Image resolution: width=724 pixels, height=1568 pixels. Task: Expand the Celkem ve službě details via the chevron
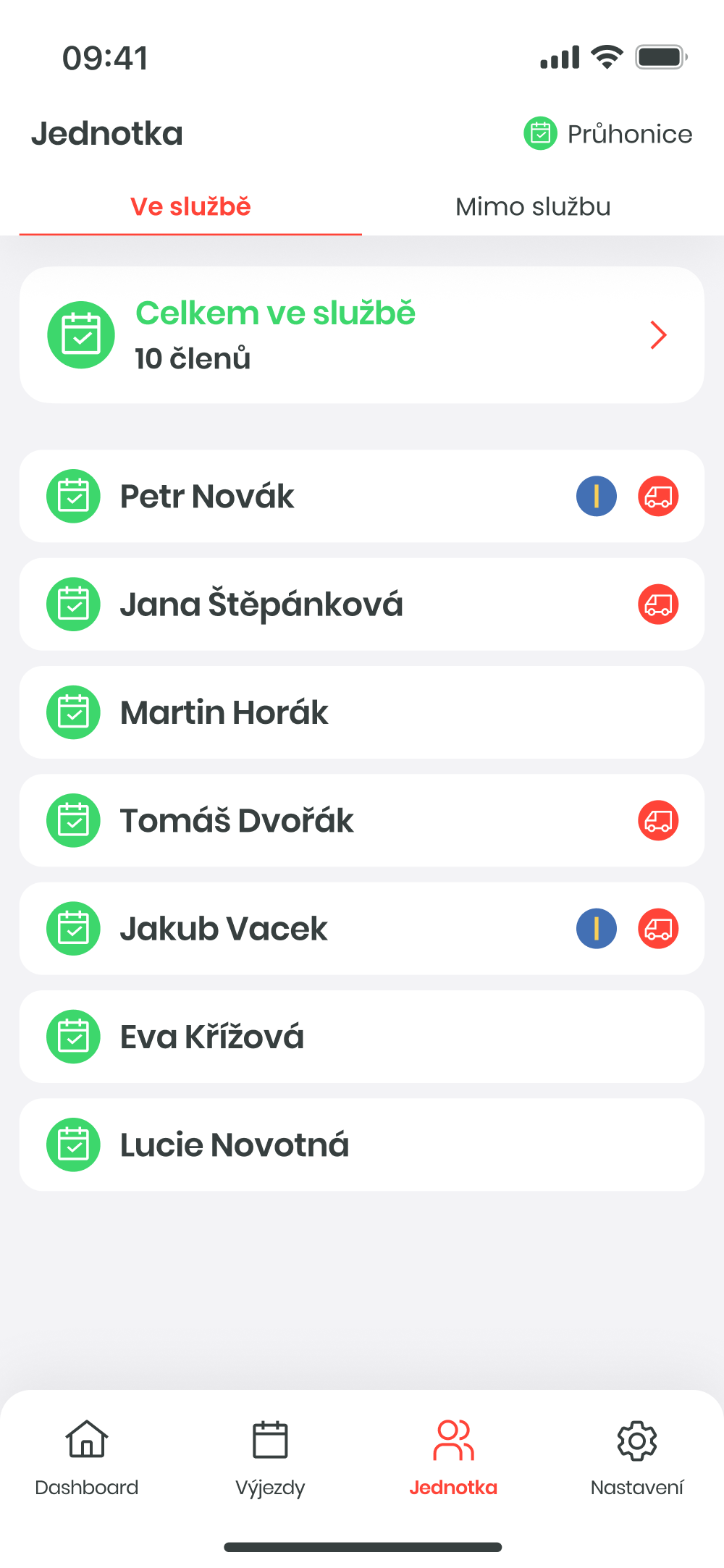(x=660, y=334)
